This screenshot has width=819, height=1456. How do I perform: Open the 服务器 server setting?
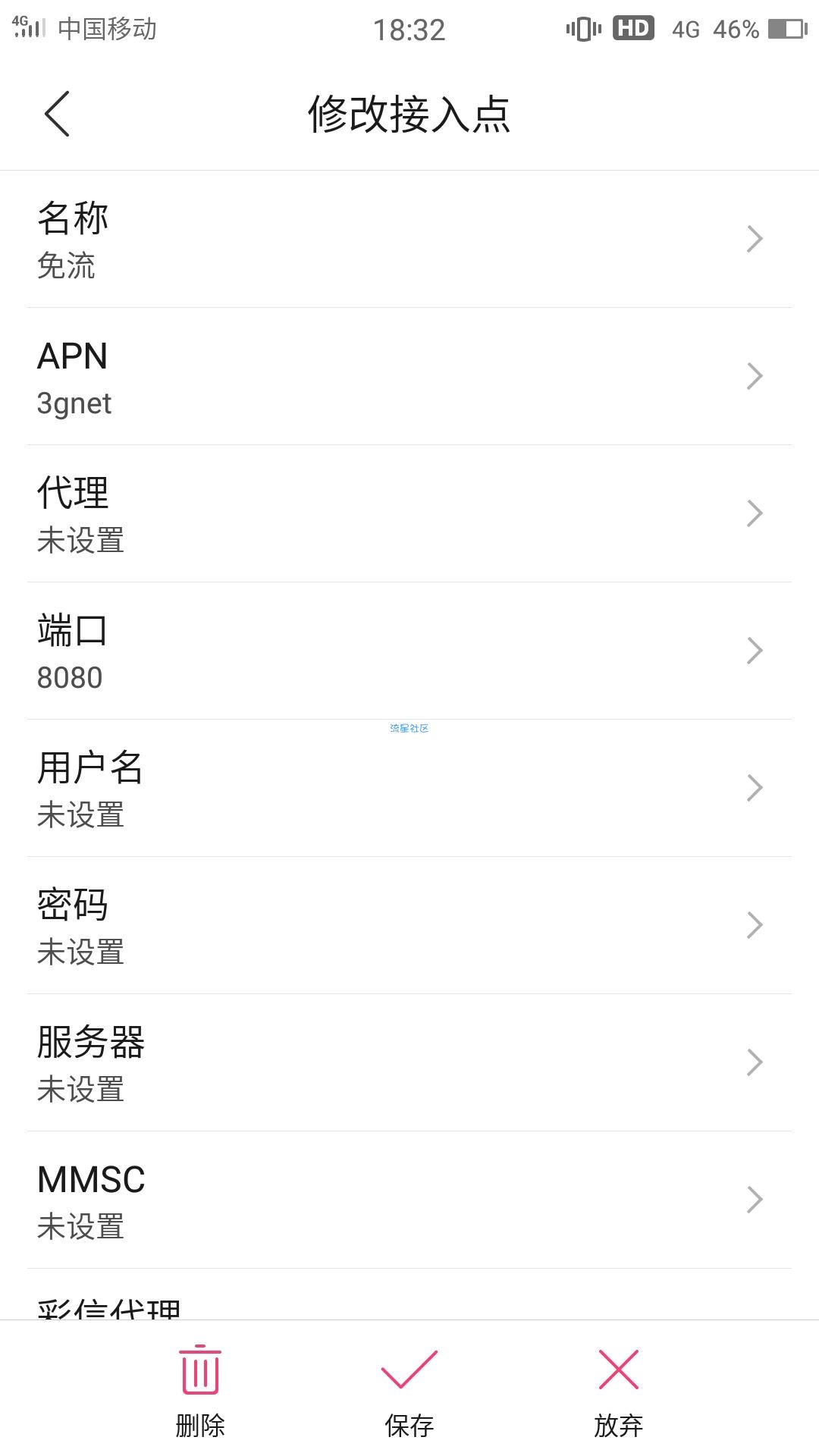(x=409, y=1062)
